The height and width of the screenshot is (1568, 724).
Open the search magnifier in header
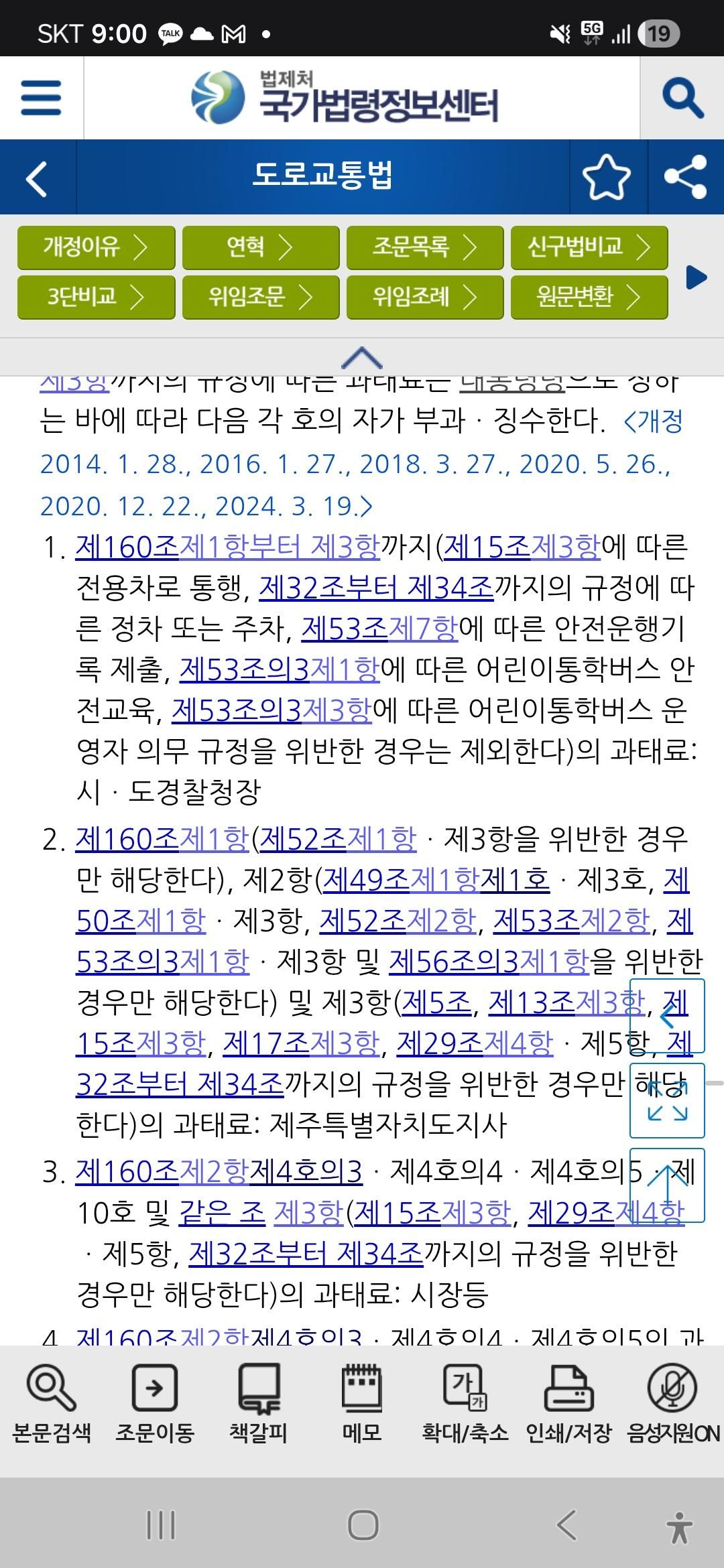point(682,98)
